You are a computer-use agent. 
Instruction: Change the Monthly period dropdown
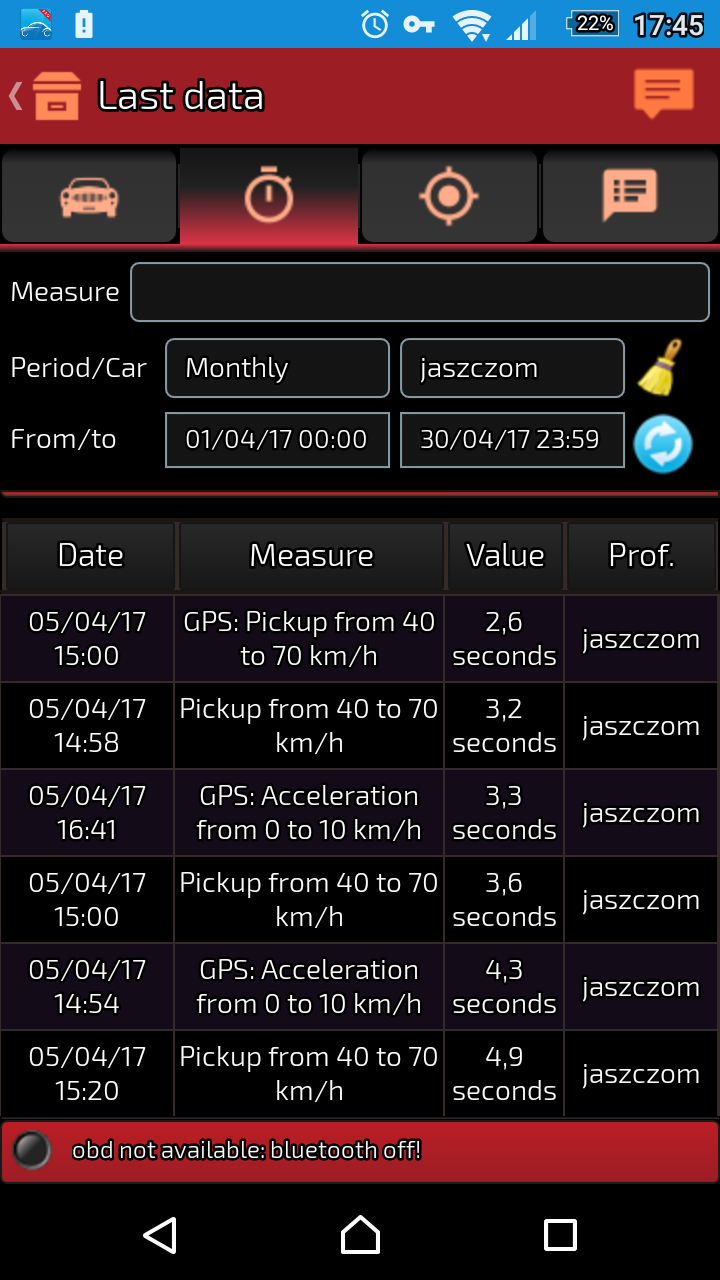pos(277,368)
